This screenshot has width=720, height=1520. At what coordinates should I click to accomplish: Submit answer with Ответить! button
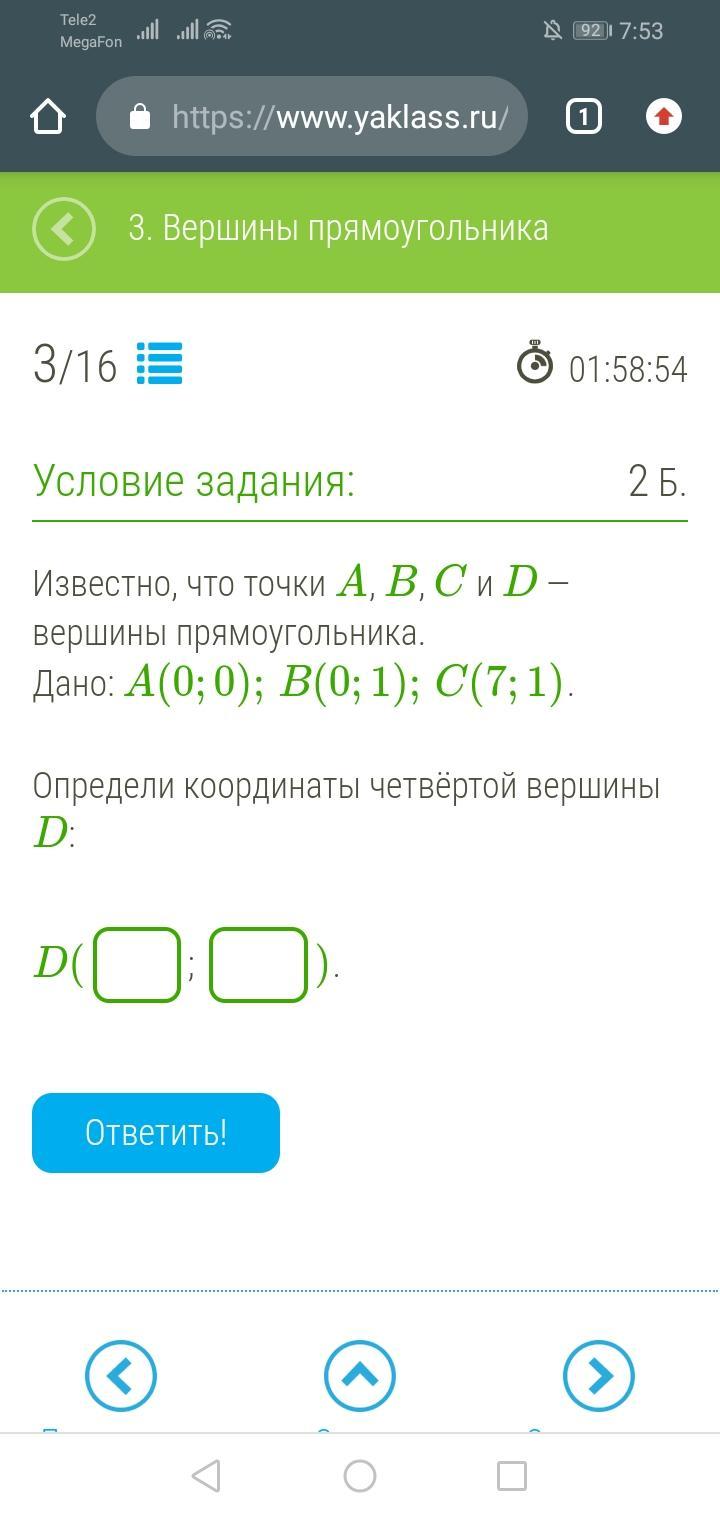tap(156, 1133)
